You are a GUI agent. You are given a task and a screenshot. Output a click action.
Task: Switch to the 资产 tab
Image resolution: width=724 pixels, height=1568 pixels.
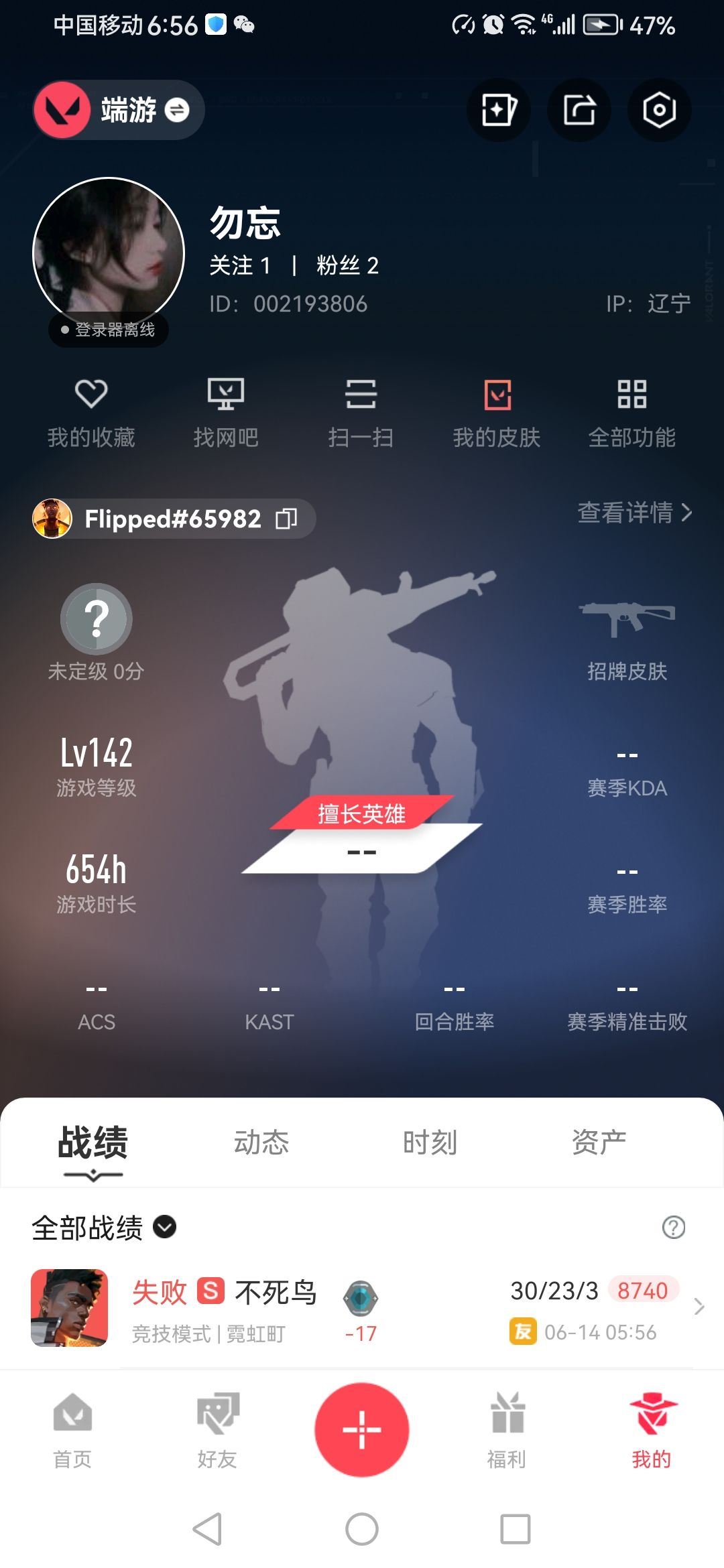599,1142
